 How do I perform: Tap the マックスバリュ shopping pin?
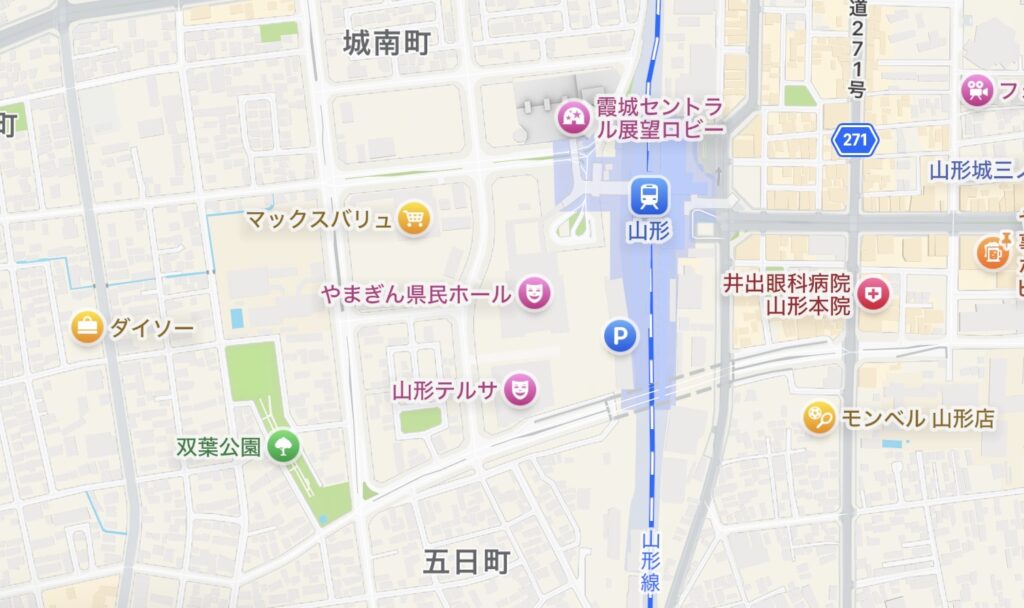pyautogui.click(x=413, y=218)
